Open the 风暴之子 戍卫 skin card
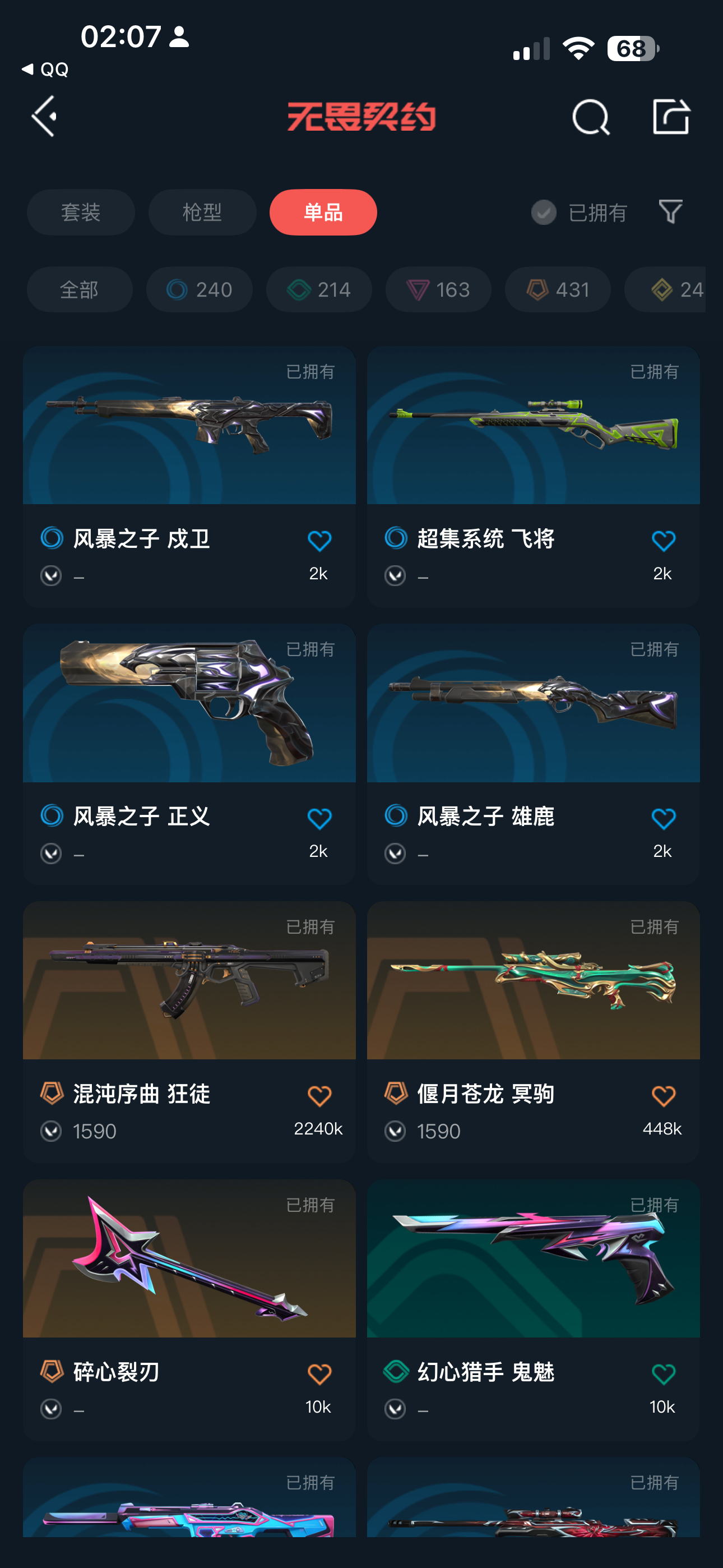 (189, 477)
